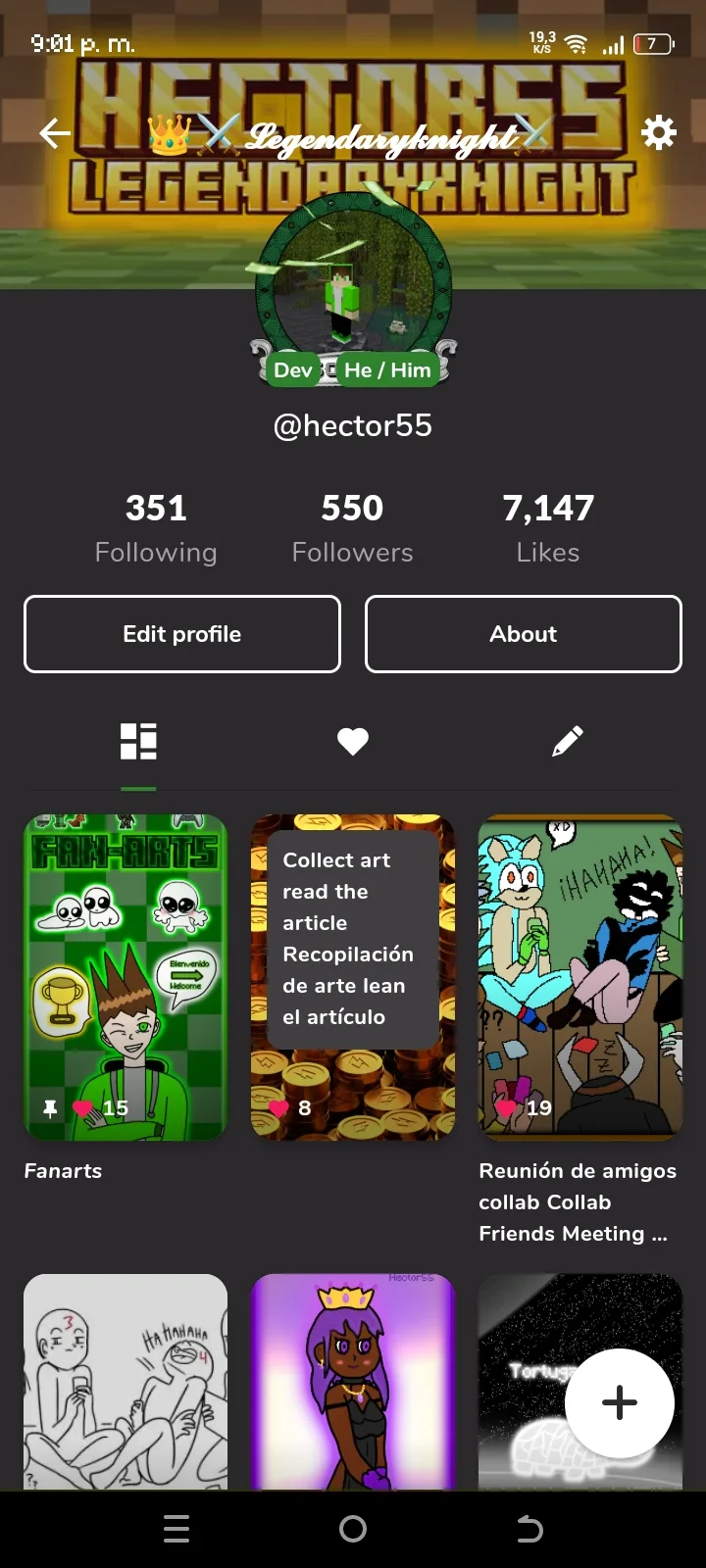Open the Reunión de amigos collab post
The image size is (706, 1568).
click(x=580, y=977)
